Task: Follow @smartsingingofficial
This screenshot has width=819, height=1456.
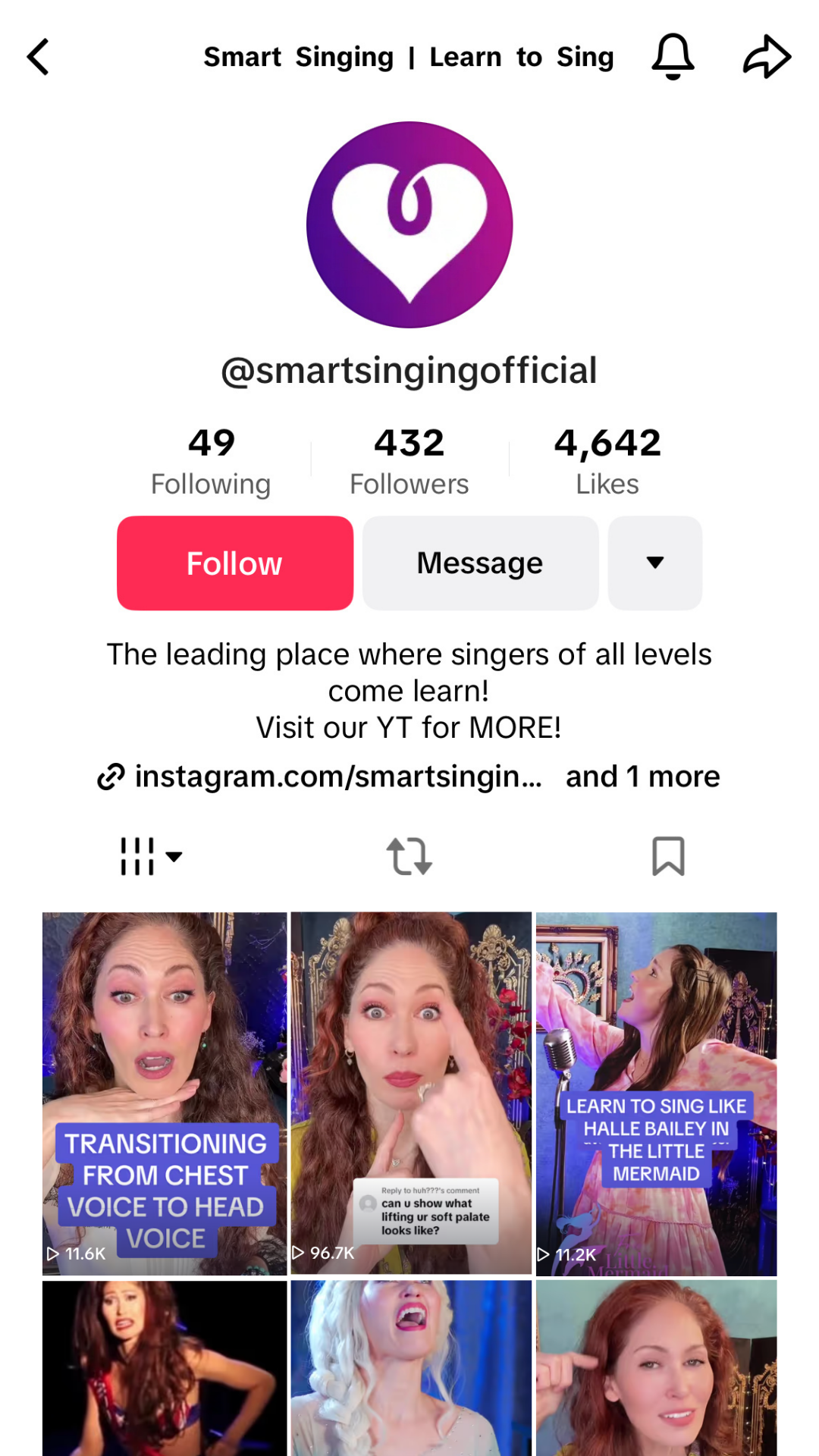Action: [x=235, y=563]
